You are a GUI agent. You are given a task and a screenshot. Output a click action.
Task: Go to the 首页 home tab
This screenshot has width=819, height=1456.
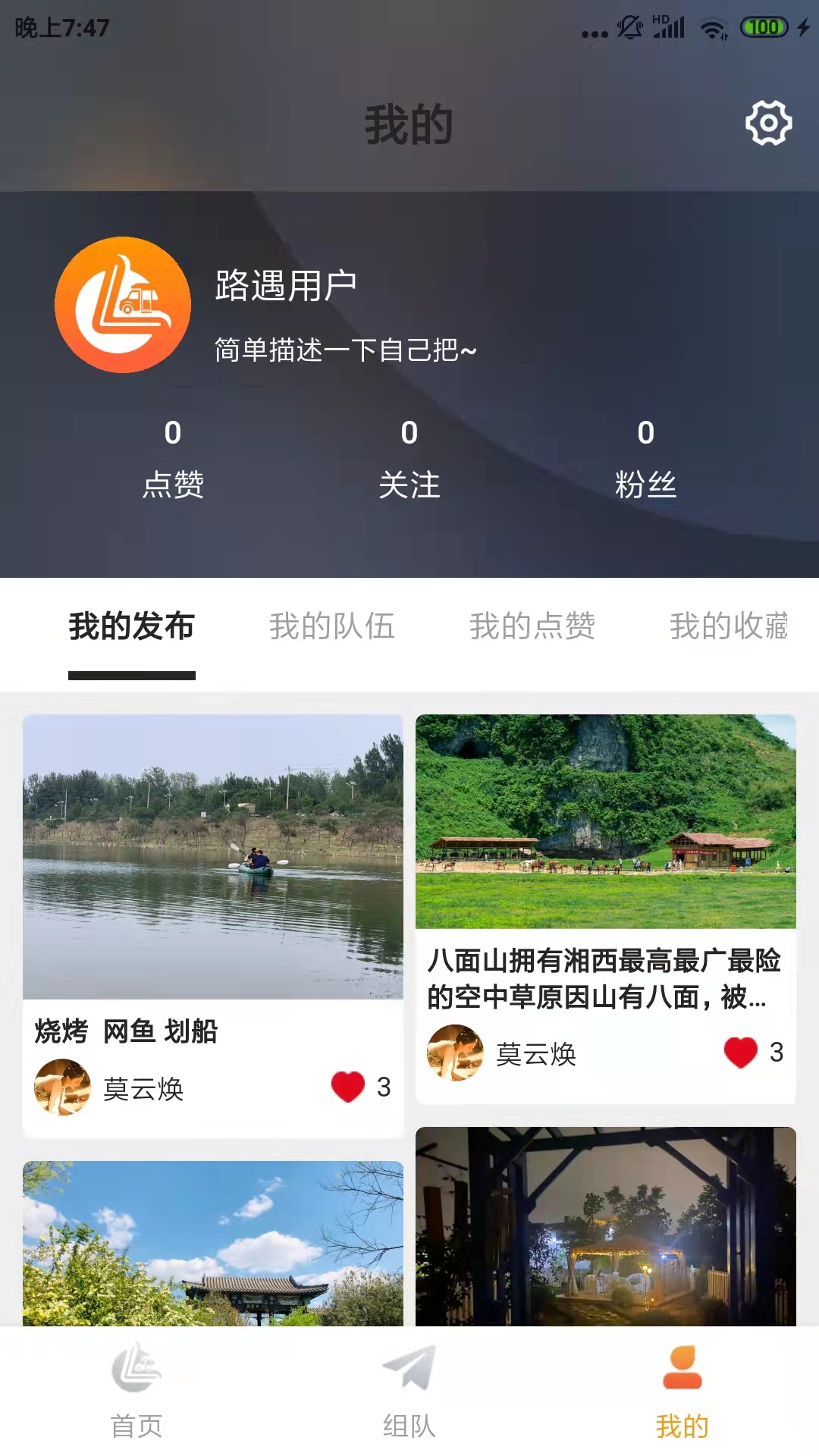[x=136, y=1391]
